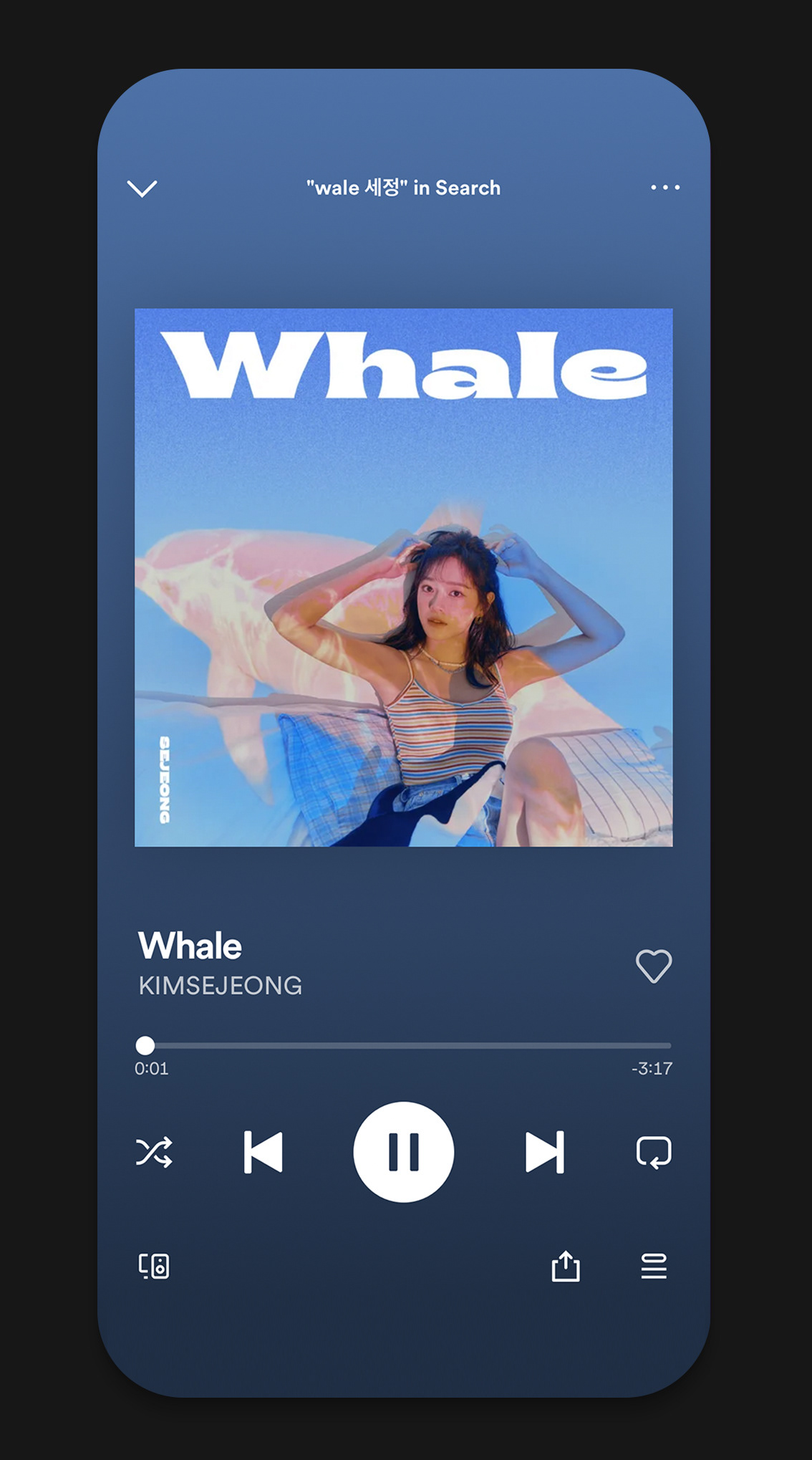Viewport: 812px width, 1460px height.
Task: Enable repeat mode
Action: point(653,1152)
